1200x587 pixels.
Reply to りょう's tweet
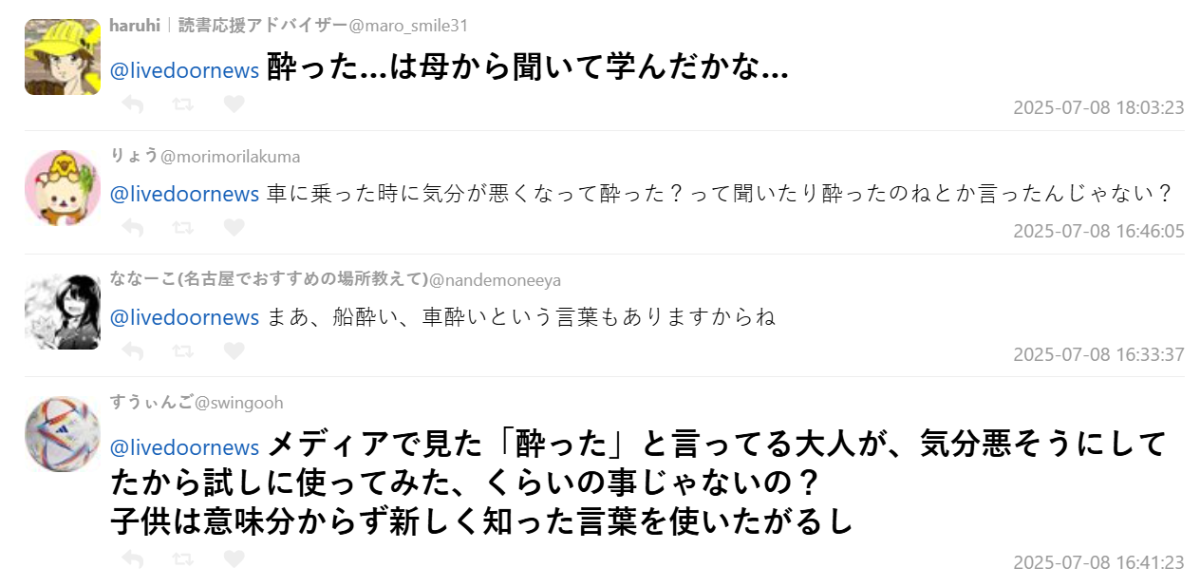pos(132,228)
